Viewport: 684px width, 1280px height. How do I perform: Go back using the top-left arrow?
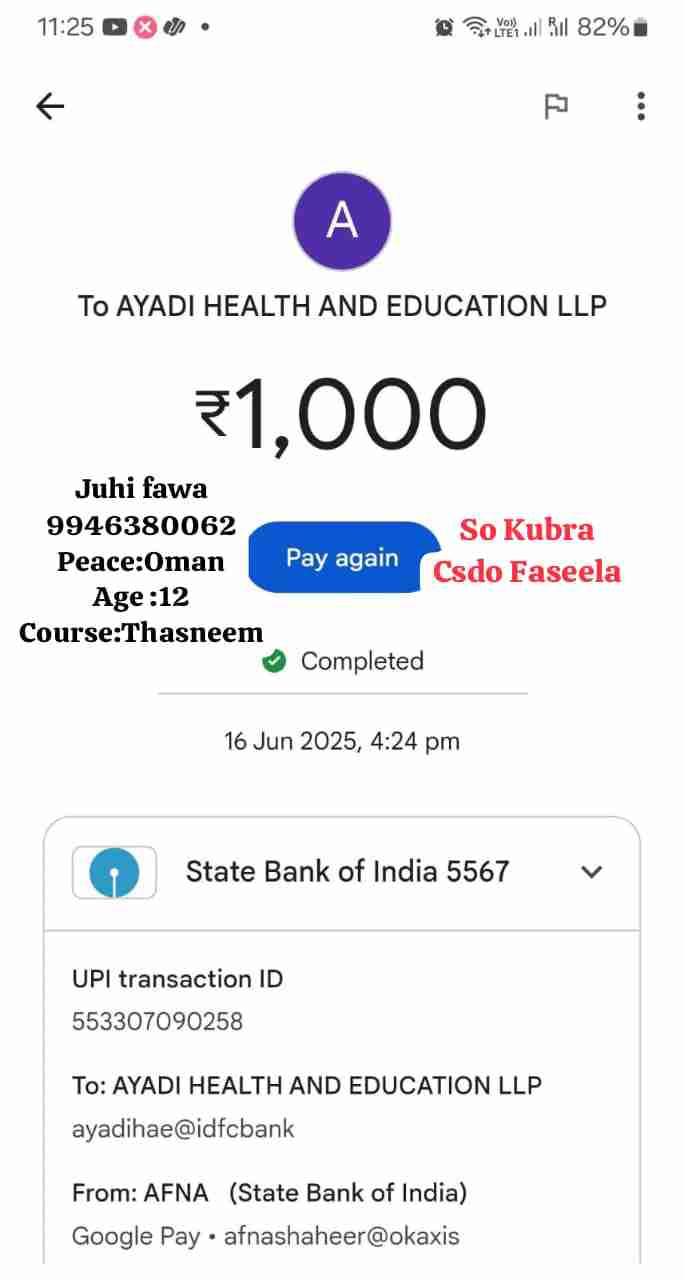[x=50, y=106]
